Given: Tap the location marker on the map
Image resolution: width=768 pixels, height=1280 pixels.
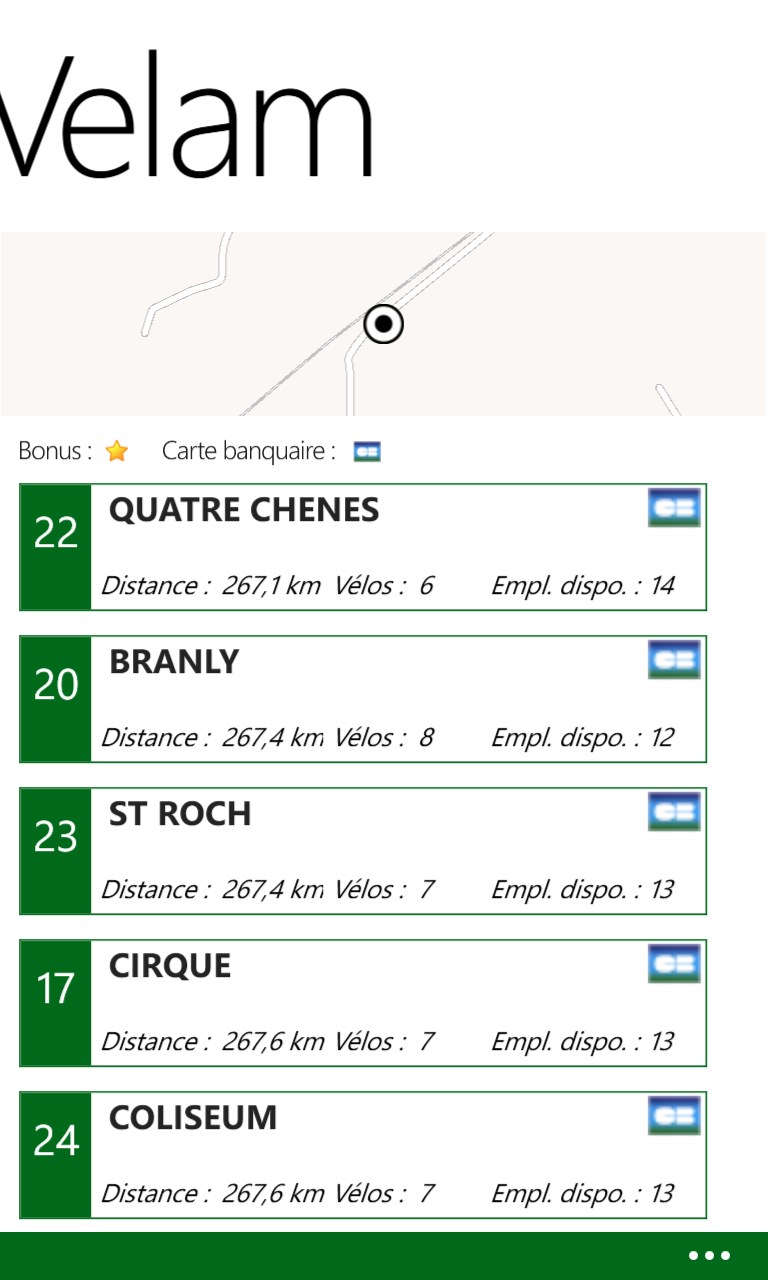Looking at the screenshot, I should [383, 324].
